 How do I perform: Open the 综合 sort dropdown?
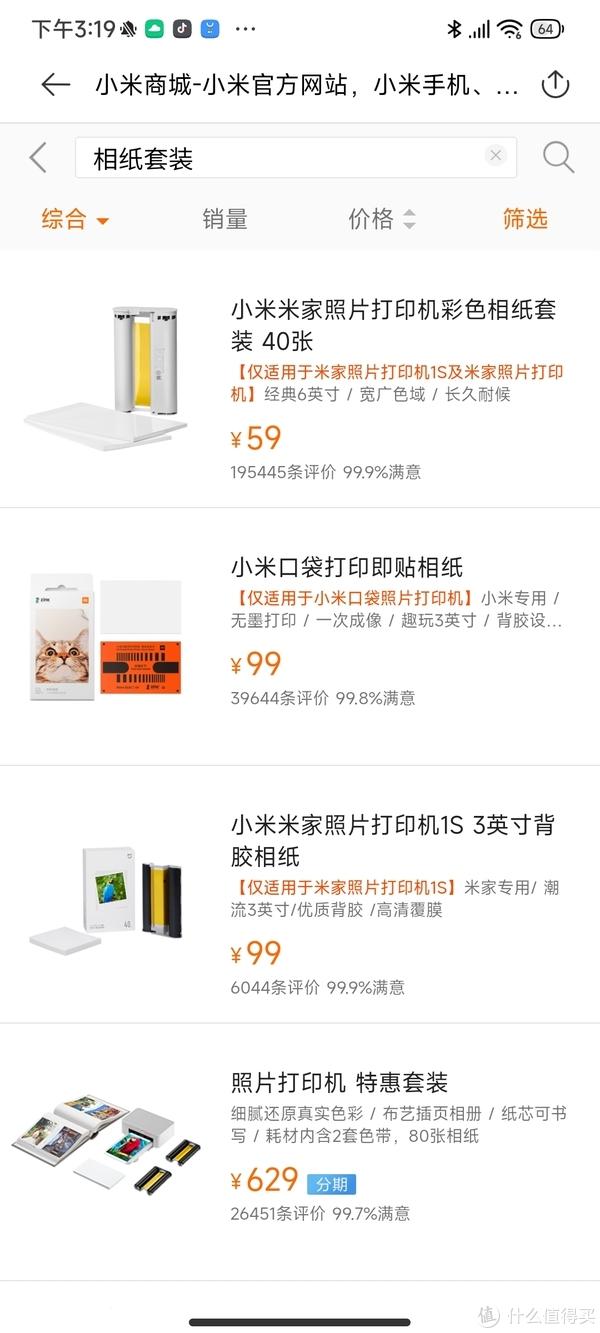pyautogui.click(x=75, y=219)
